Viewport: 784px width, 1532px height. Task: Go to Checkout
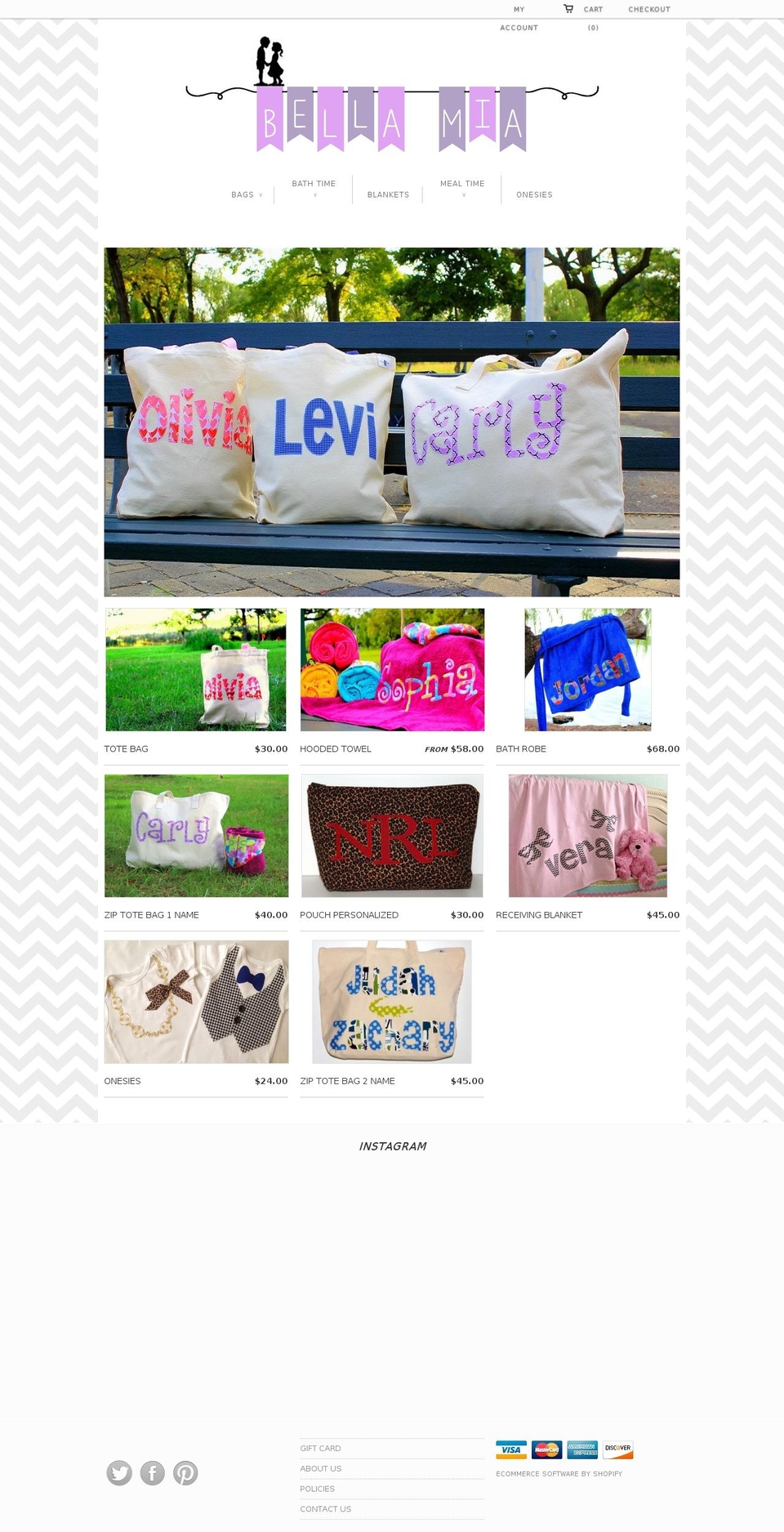tap(648, 9)
